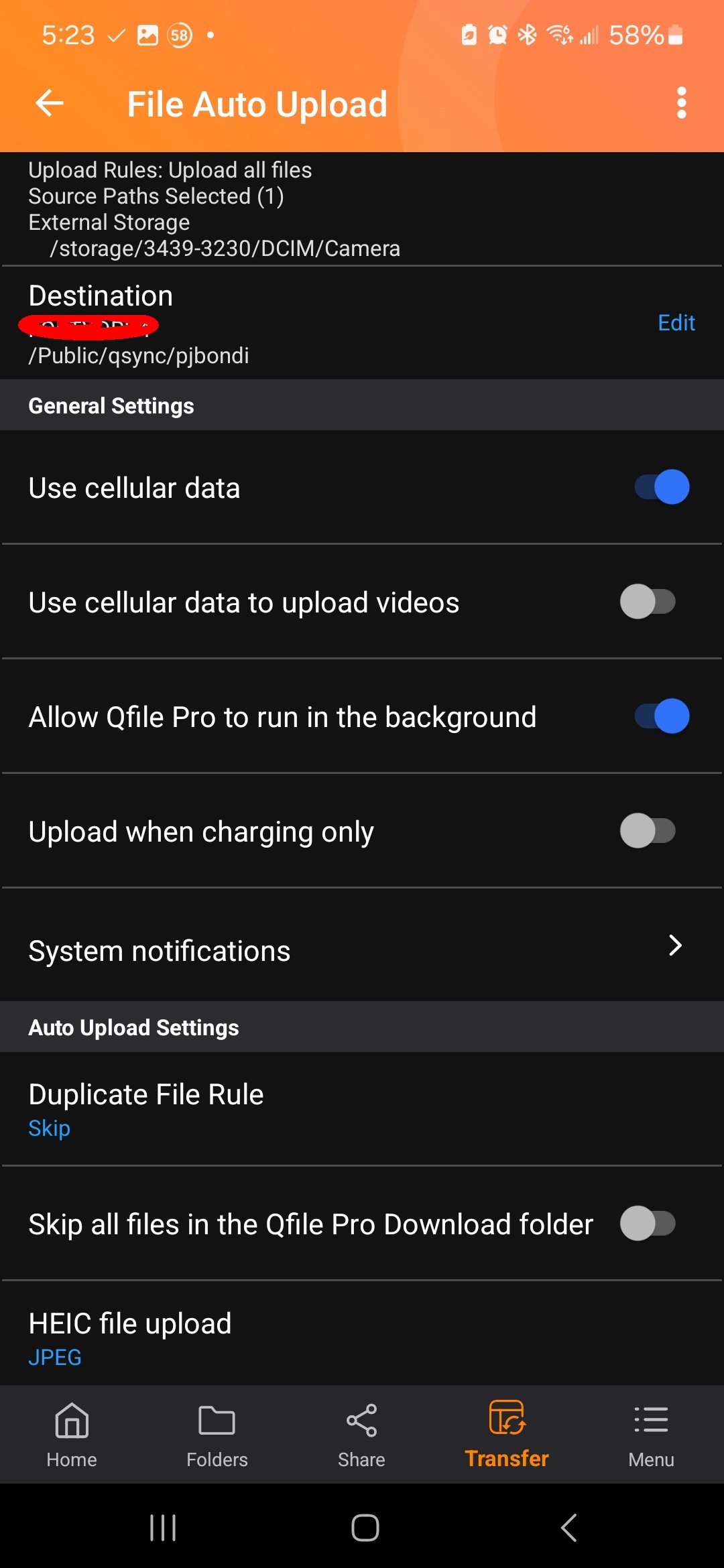
Task: Select the Transfer tab
Action: pos(507,1434)
